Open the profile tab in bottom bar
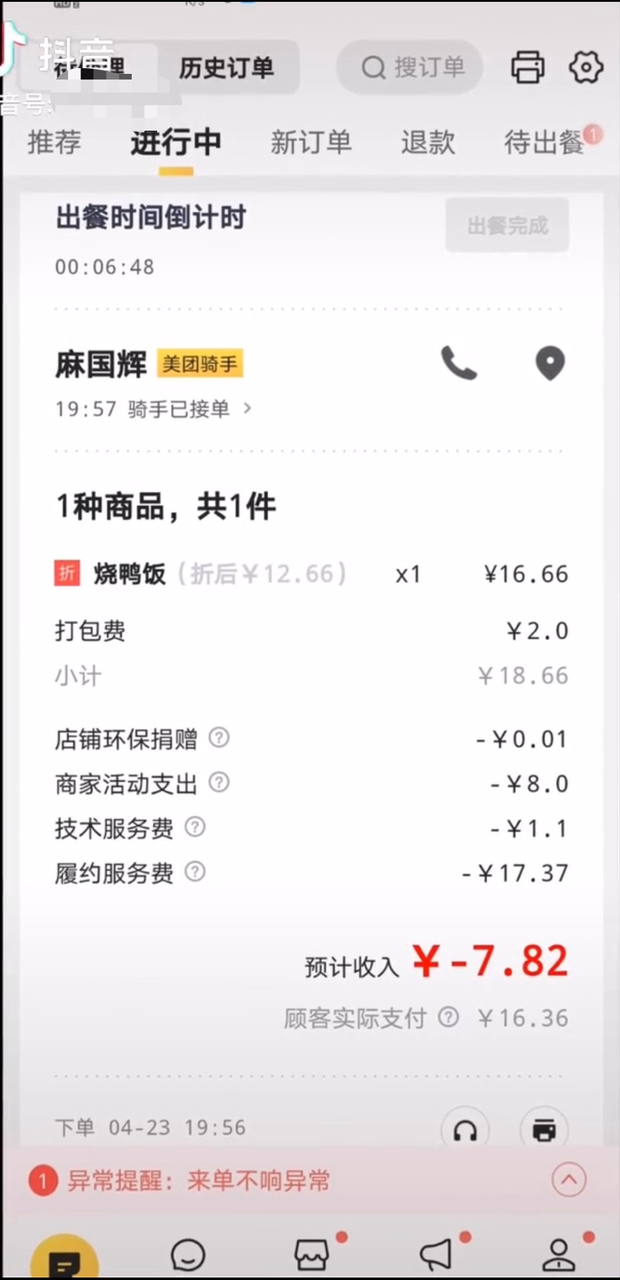620x1280 pixels. click(x=557, y=1256)
